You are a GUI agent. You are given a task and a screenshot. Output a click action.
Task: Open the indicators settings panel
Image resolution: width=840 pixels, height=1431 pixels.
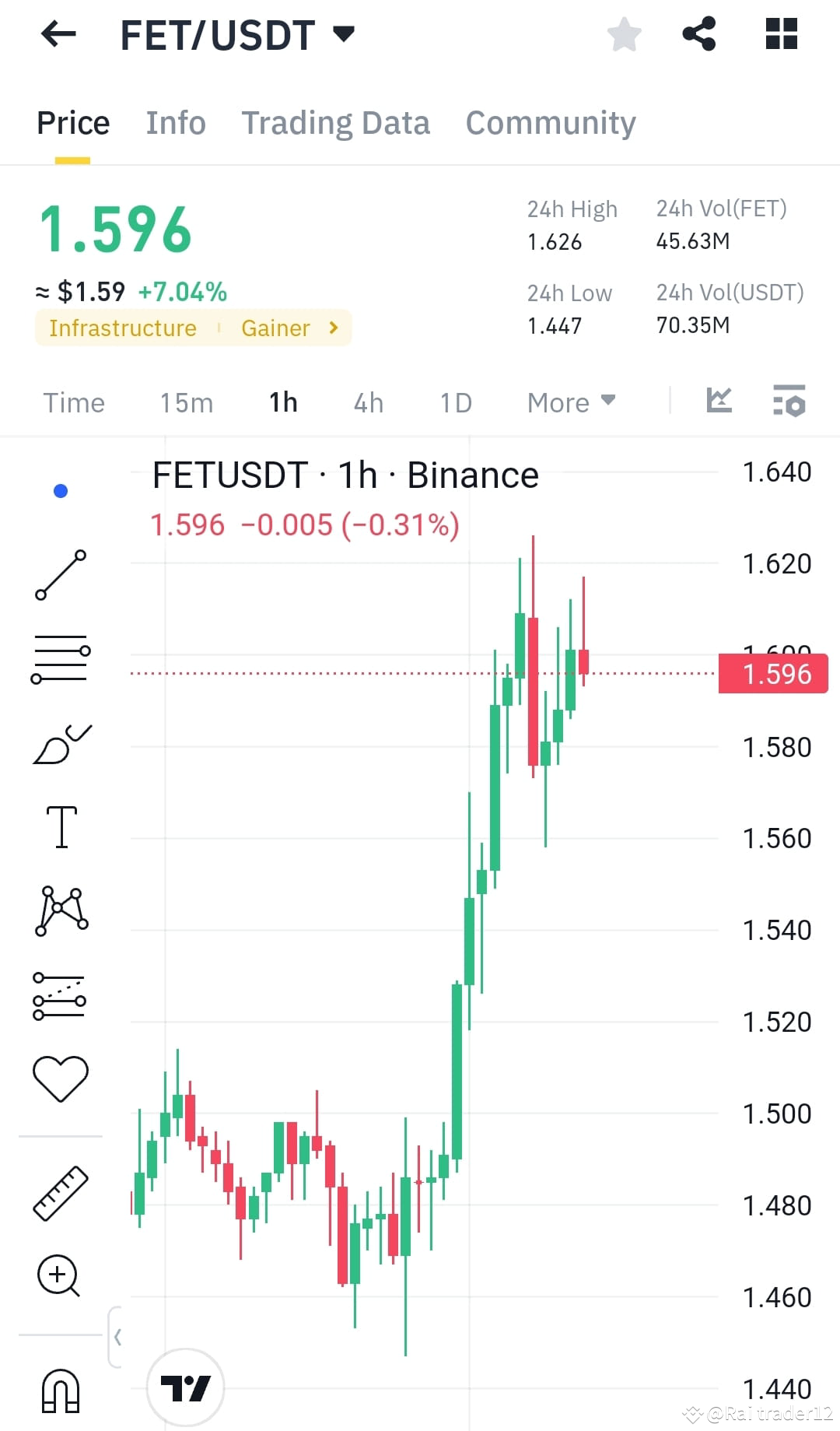click(789, 402)
